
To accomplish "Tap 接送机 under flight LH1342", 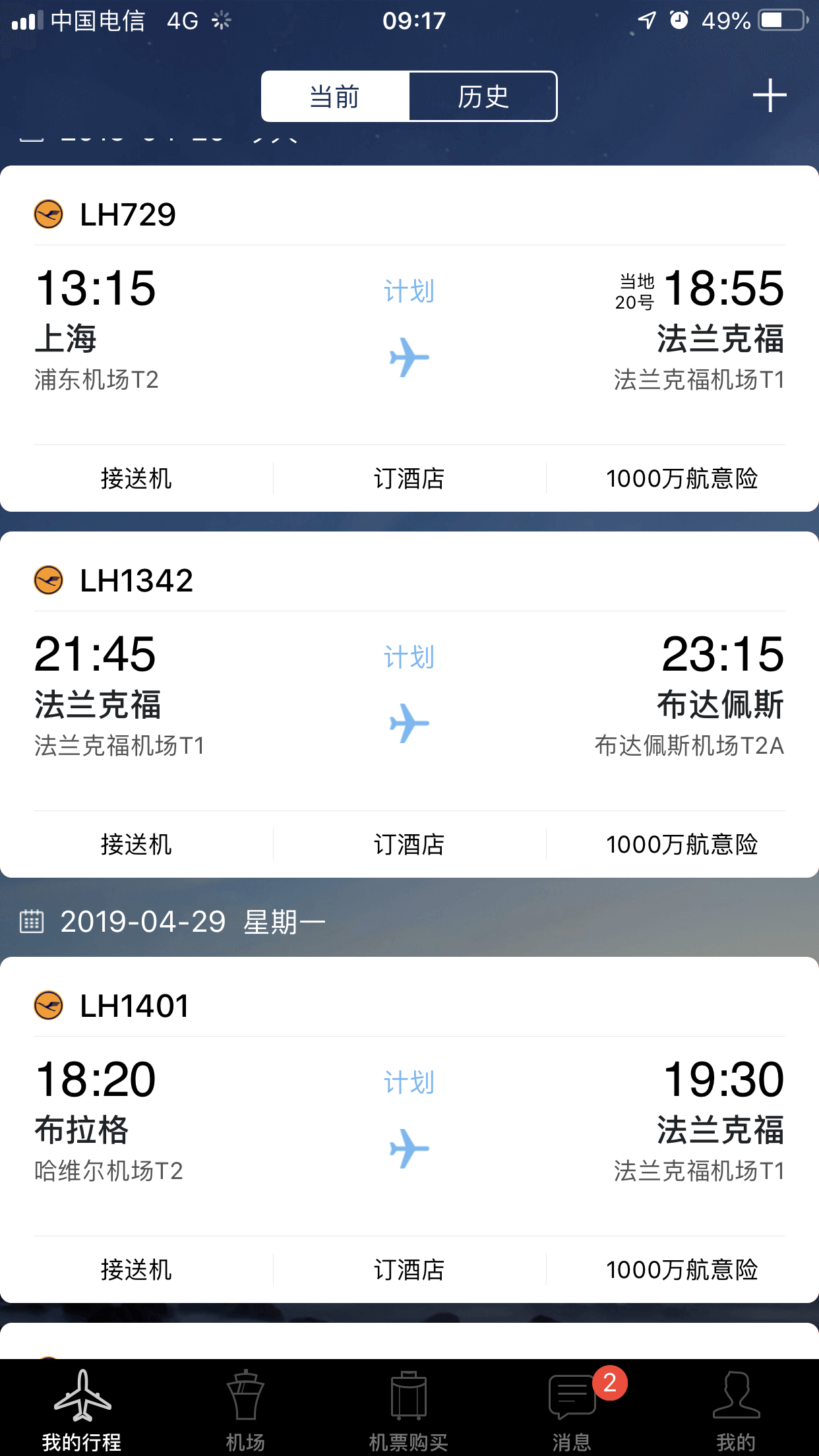I will [136, 845].
